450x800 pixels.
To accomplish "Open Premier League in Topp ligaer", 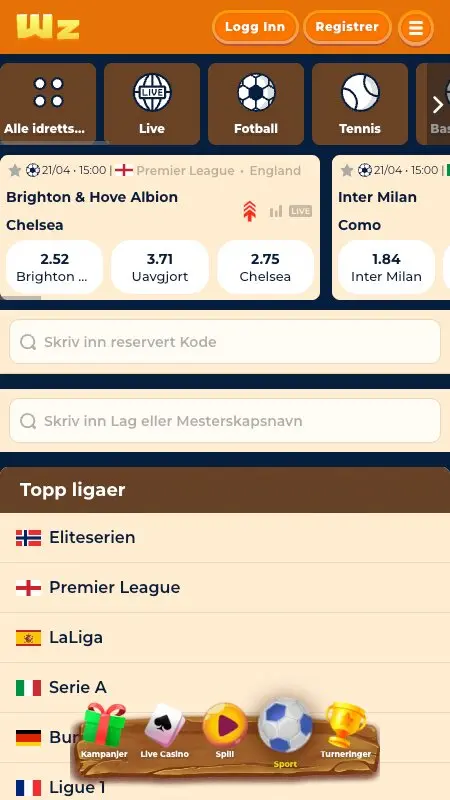I will click(x=225, y=588).
